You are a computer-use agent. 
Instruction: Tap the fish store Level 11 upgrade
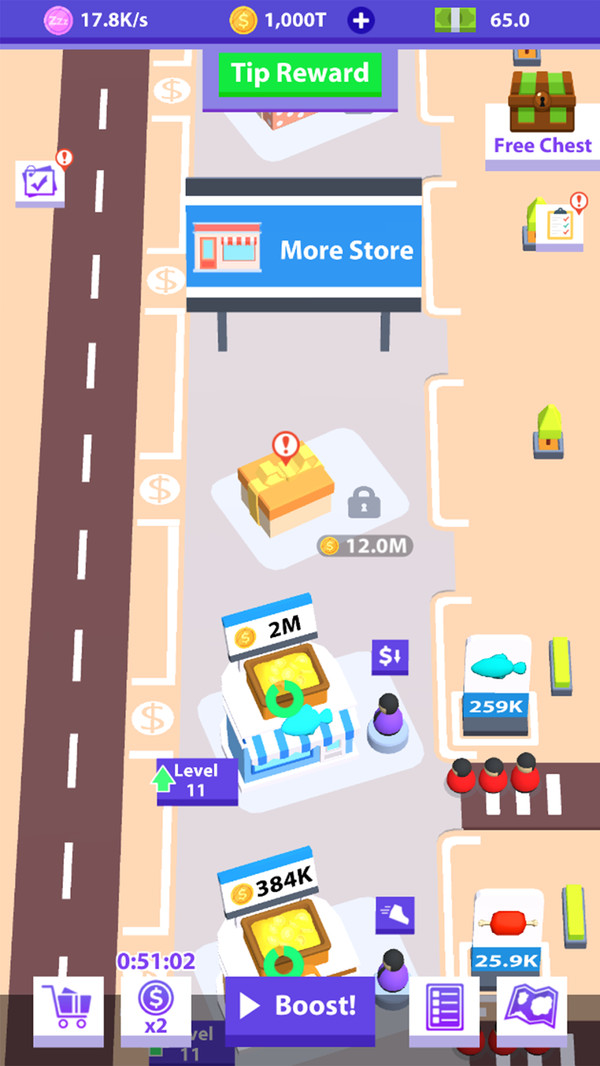tap(195, 781)
